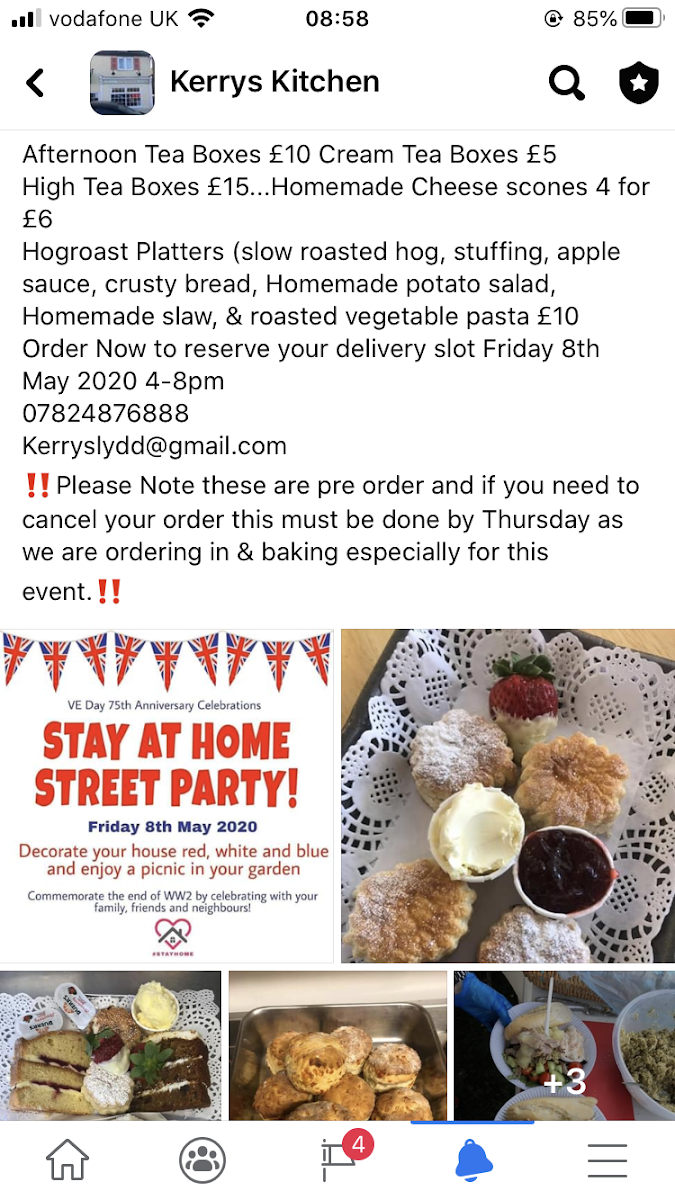Open the +3 more photos tile

[x=564, y=1045]
